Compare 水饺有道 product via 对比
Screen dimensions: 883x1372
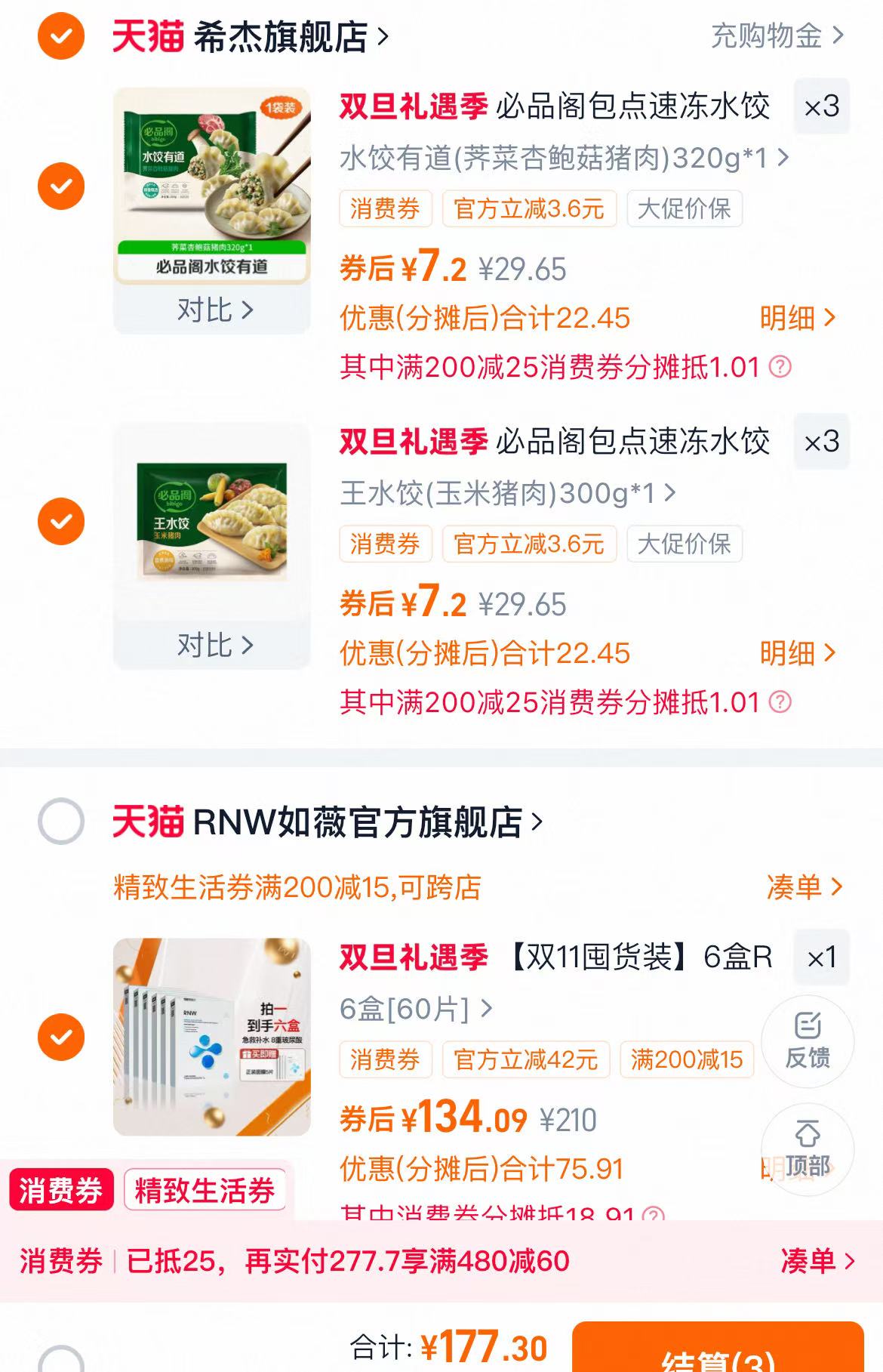pyautogui.click(x=214, y=310)
